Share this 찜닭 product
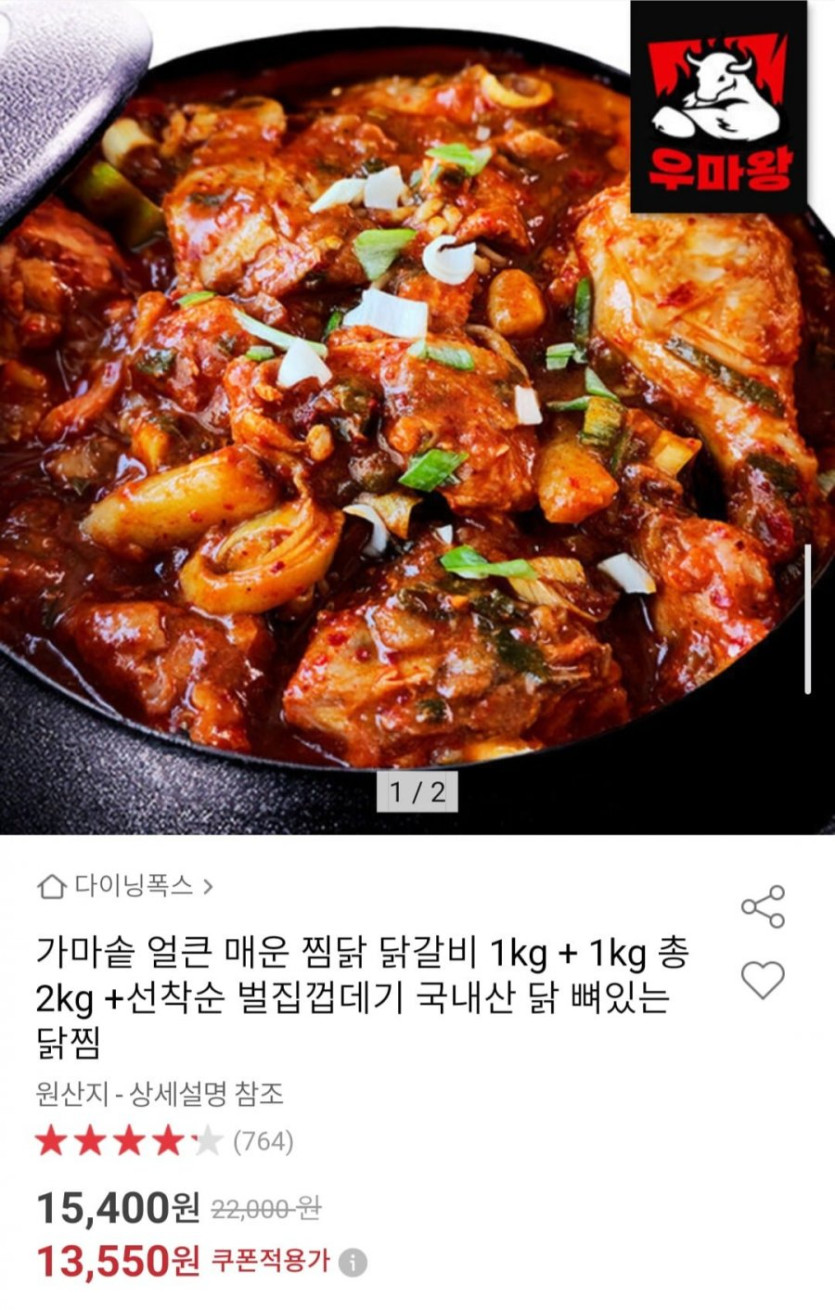Image resolution: width=835 pixels, height=1310 pixels. click(763, 907)
